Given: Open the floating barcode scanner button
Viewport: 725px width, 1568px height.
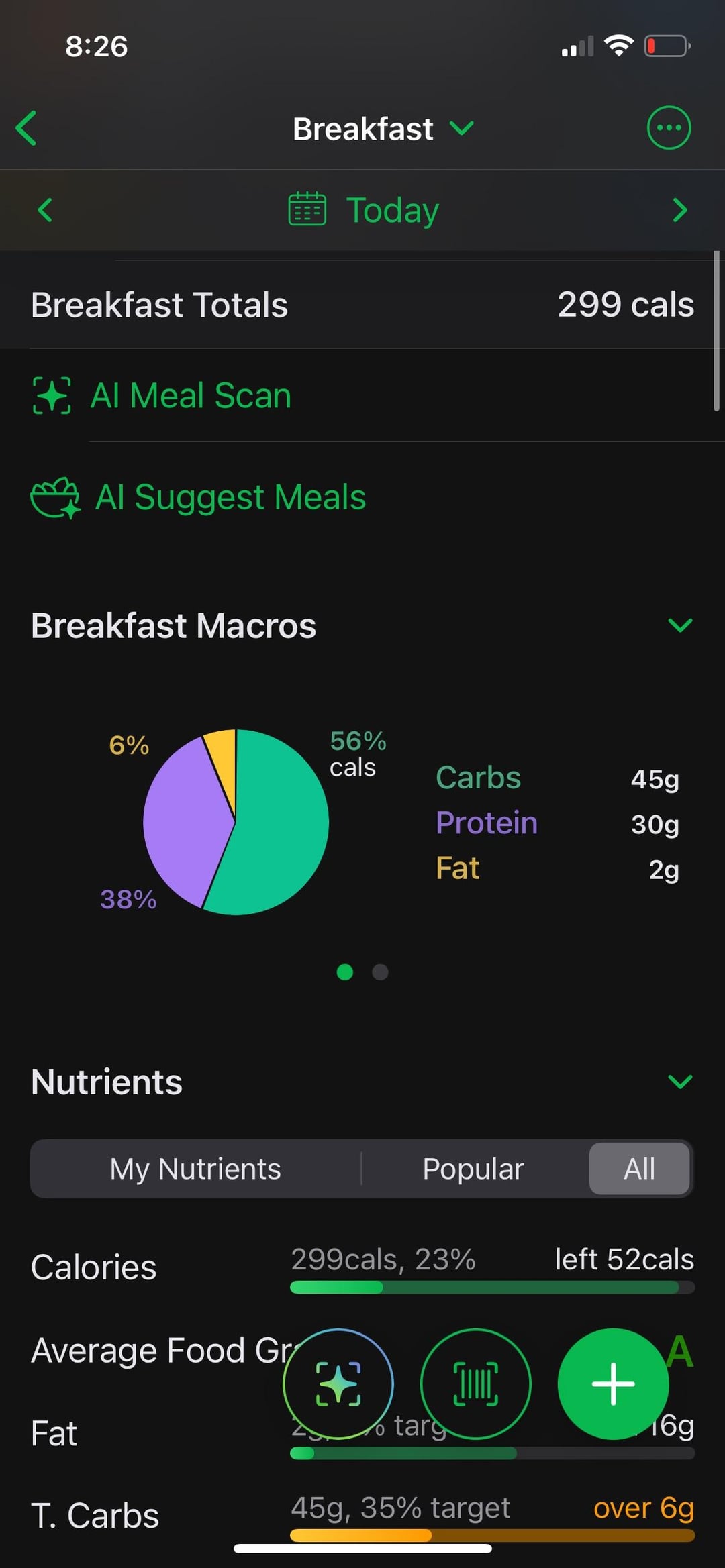Looking at the screenshot, I should pos(475,1383).
